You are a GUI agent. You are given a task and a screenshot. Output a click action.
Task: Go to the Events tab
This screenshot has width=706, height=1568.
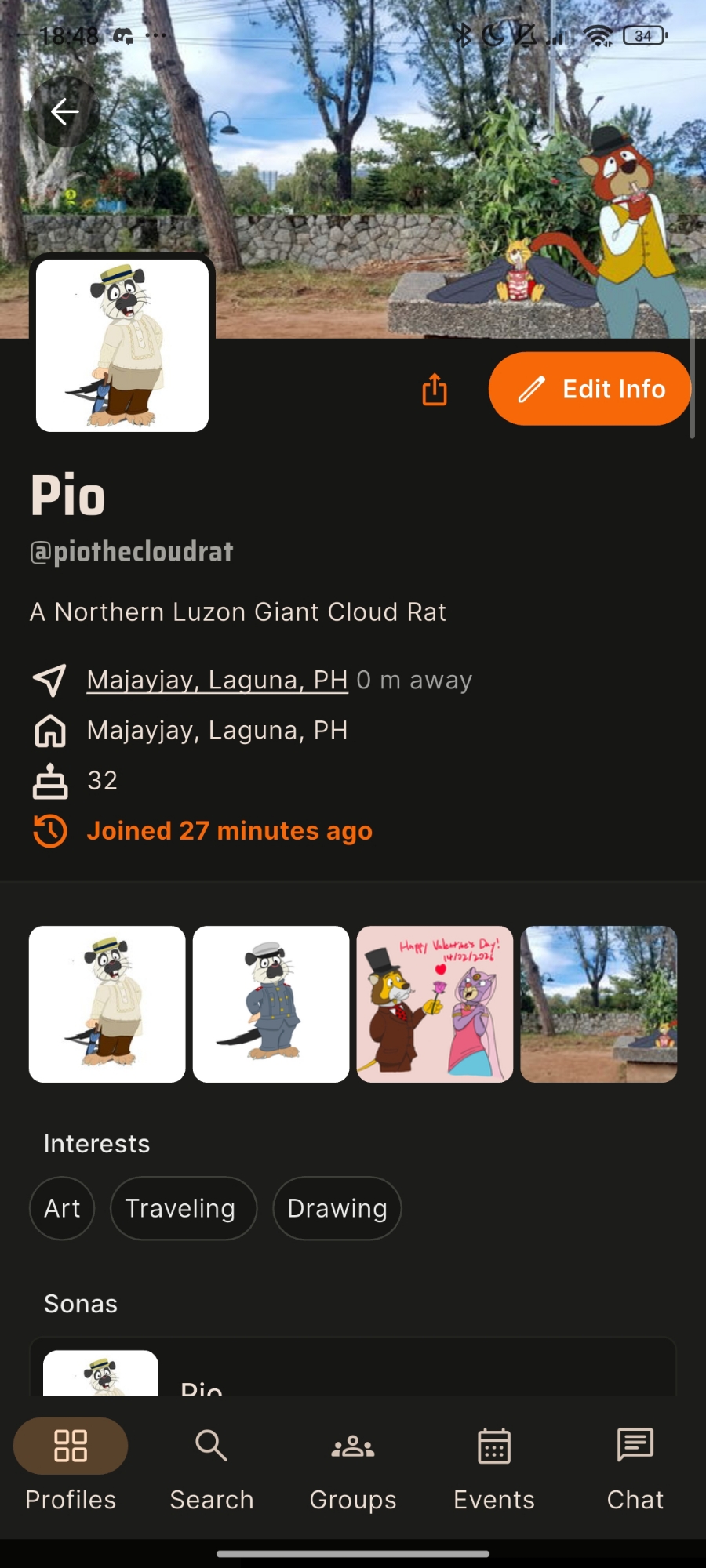[x=494, y=1466]
